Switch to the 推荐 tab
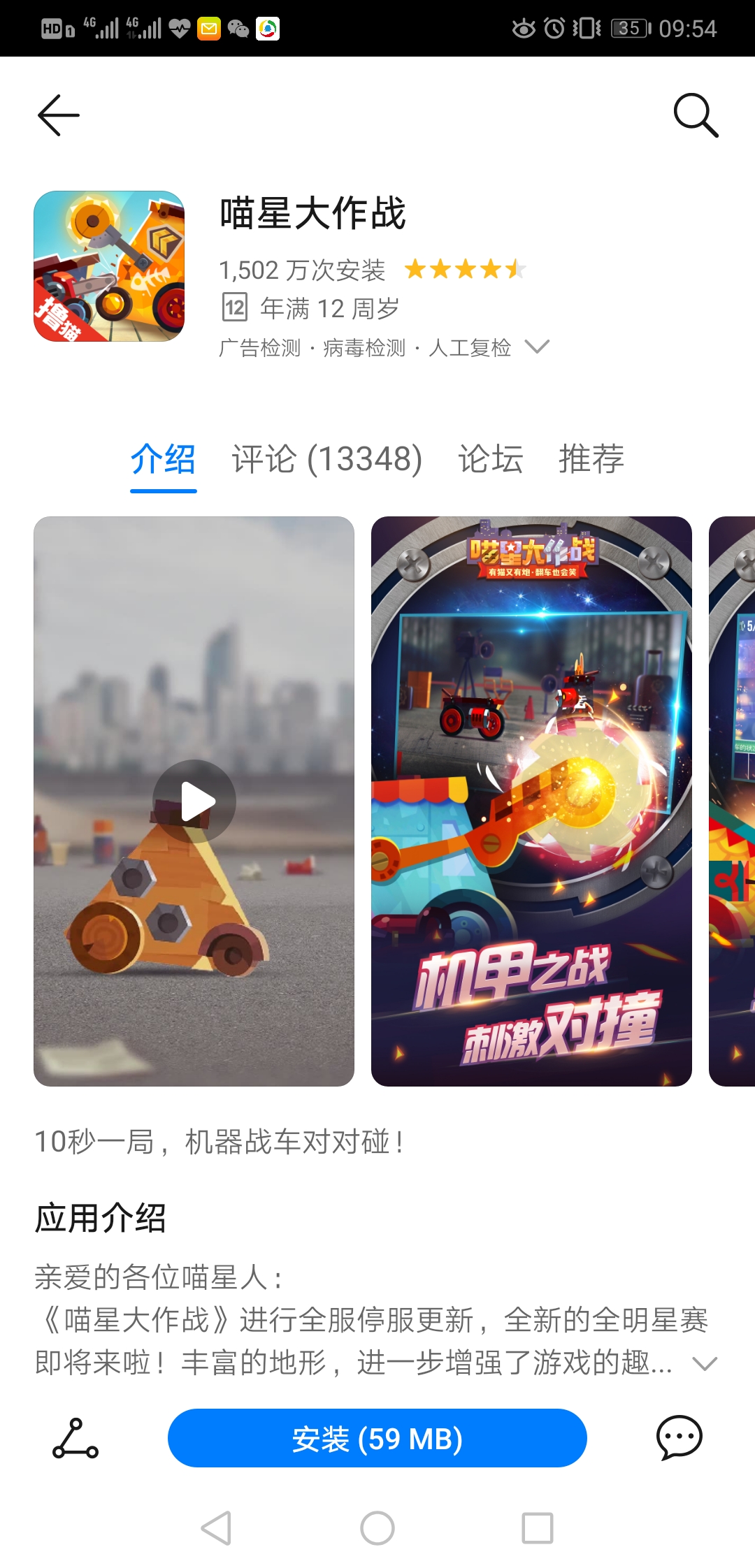This screenshot has width=755, height=1568. point(591,459)
